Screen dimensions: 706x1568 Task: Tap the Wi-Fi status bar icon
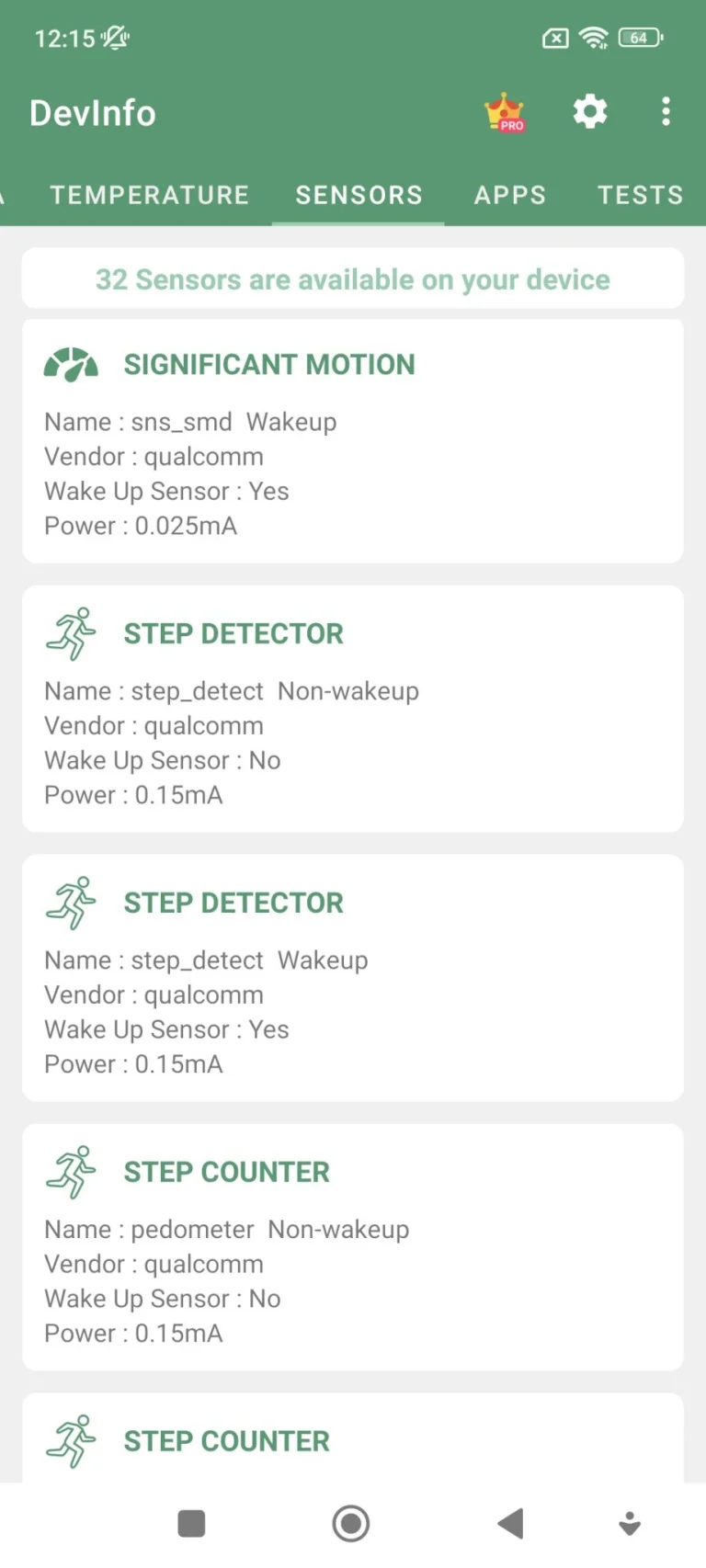[x=593, y=37]
